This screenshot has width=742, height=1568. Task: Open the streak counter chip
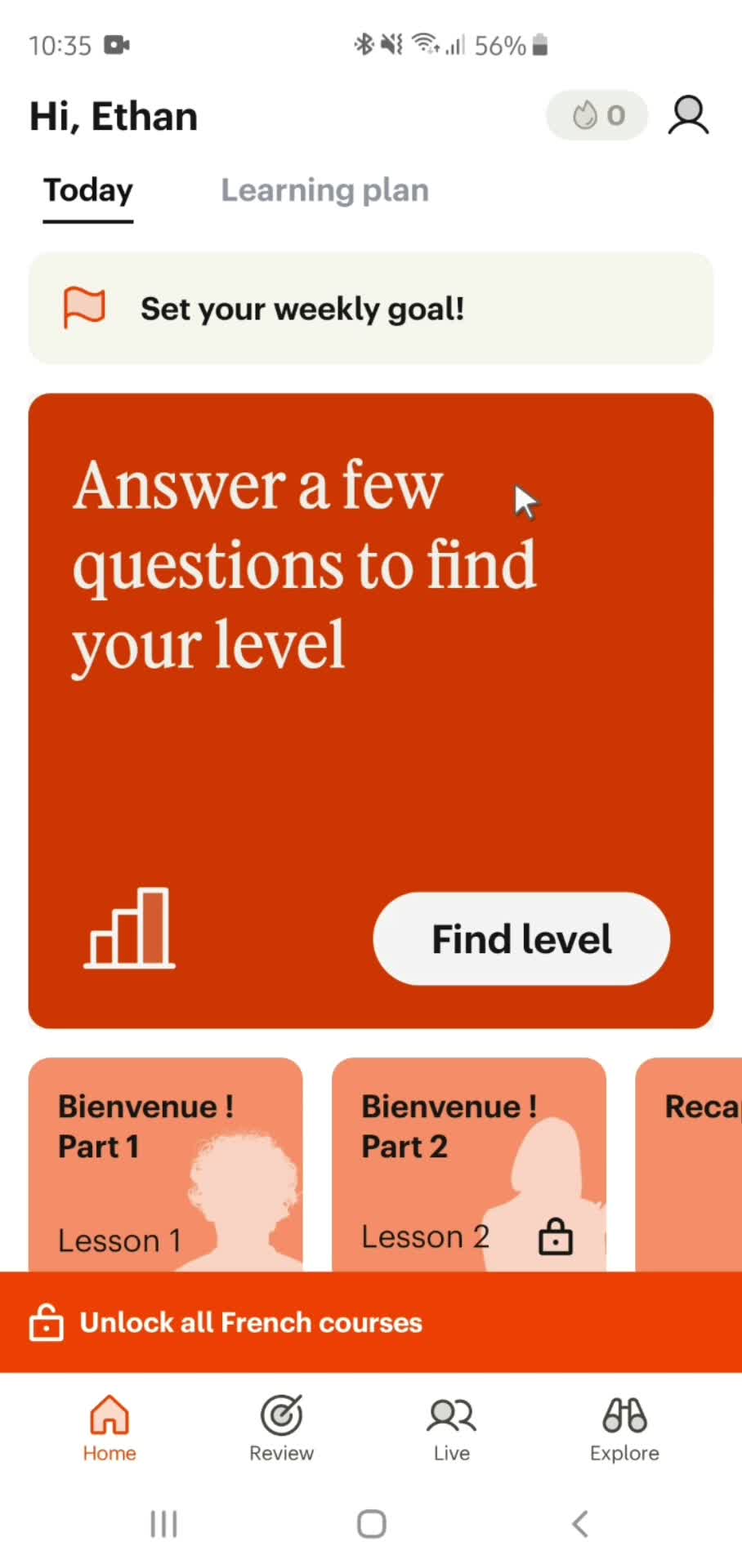pos(597,115)
